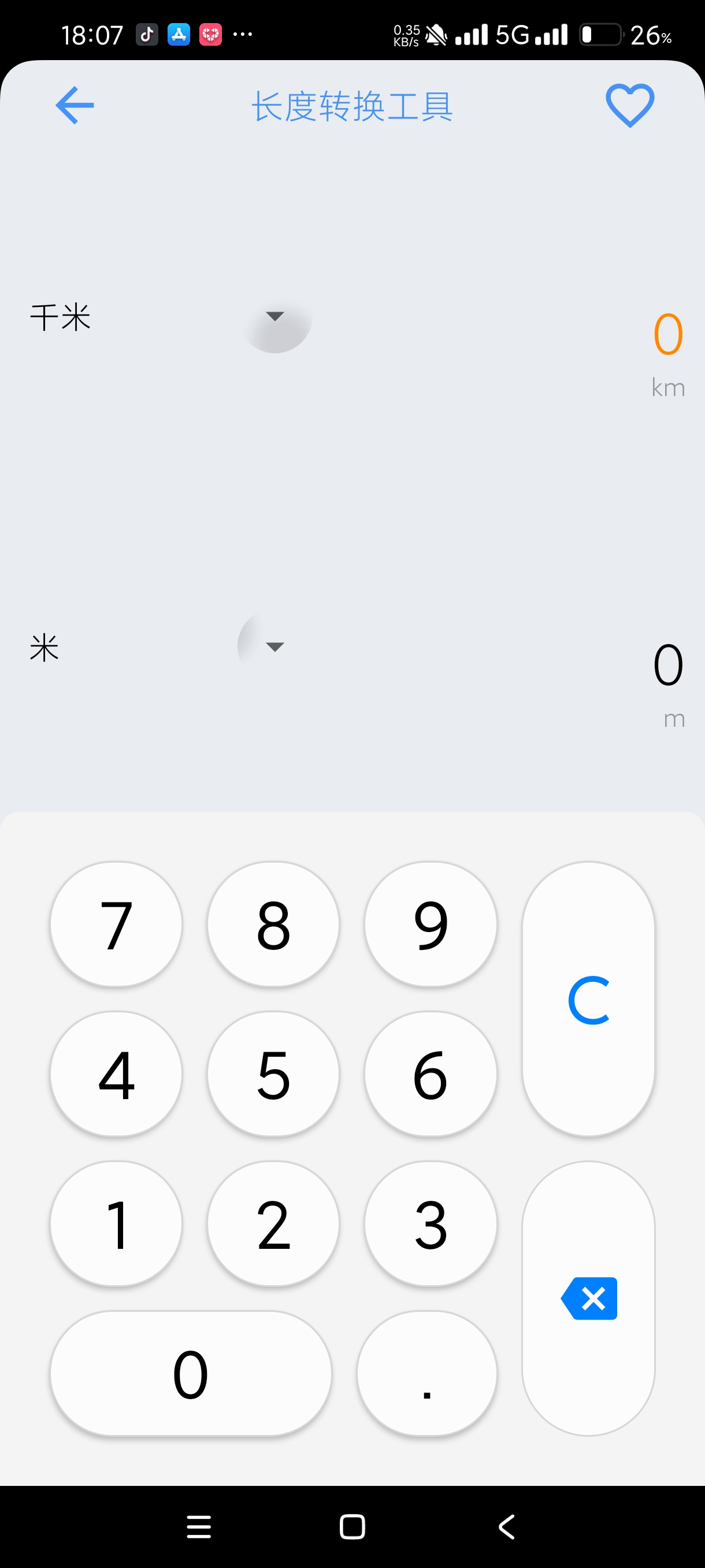Open recent apps from navigation bar
Screen dimensions: 705x1568
pos(199,1526)
